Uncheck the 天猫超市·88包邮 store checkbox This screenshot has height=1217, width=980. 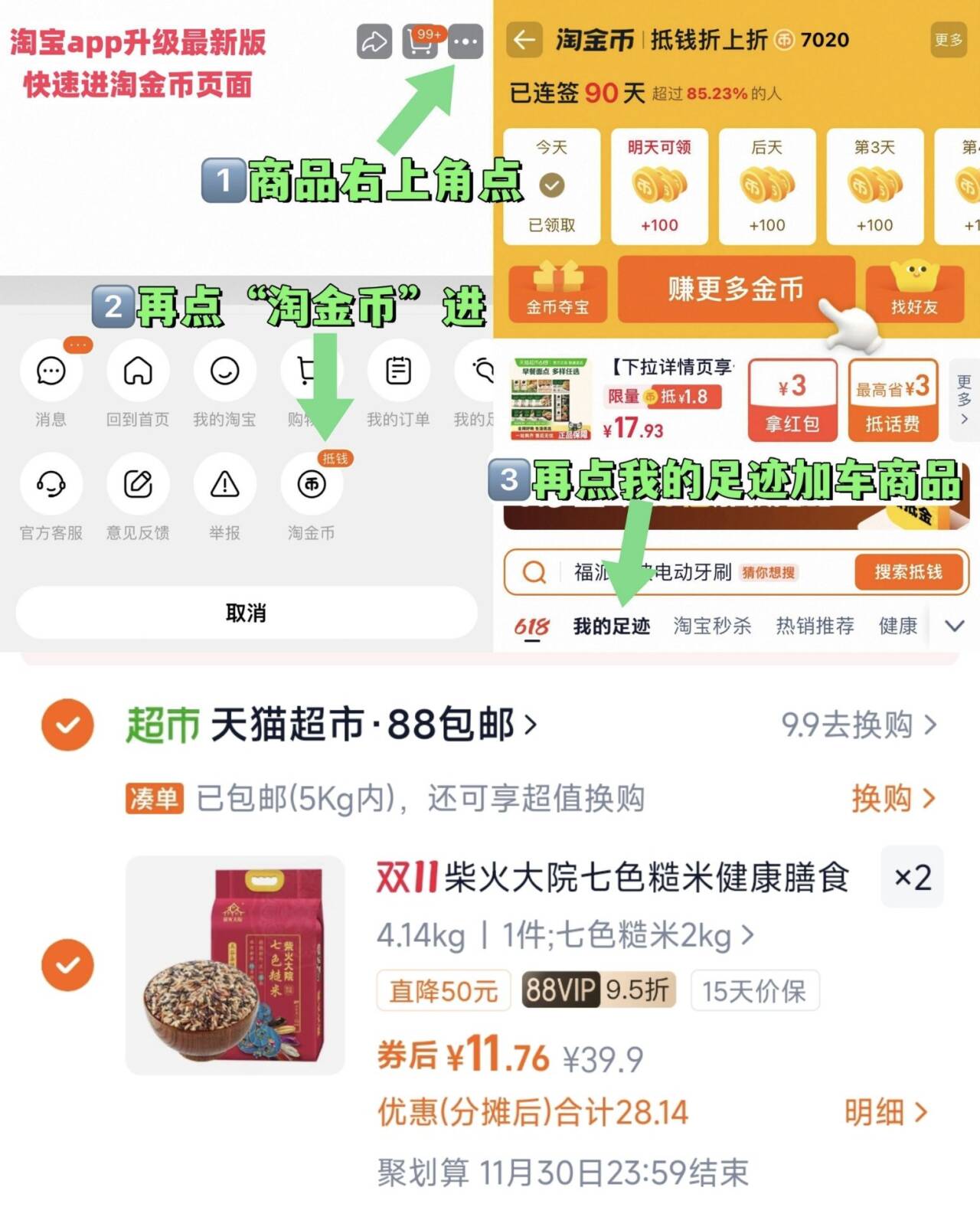(x=67, y=725)
